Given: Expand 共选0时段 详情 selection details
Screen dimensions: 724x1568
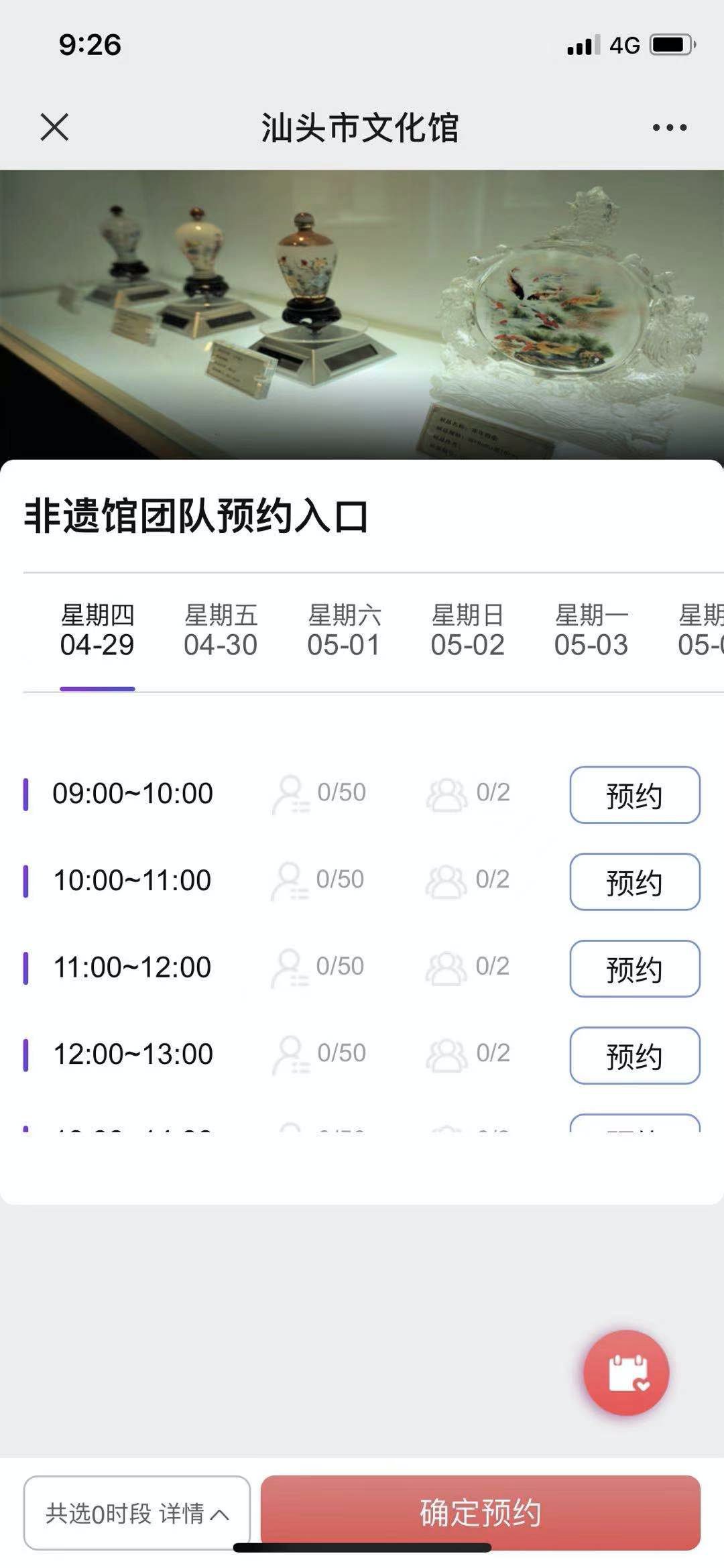Looking at the screenshot, I should [137, 1513].
